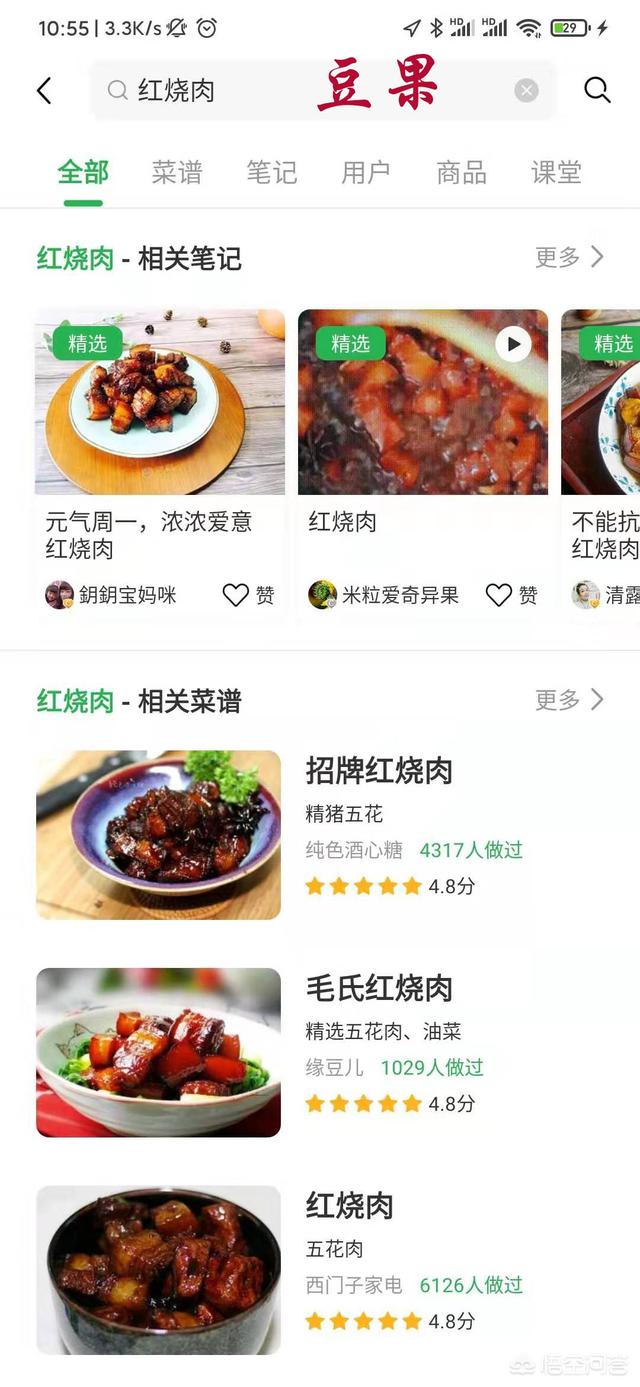Viewport: 640px width, 1387px height.
Task: Switch to the 商品 tab
Action: (461, 173)
